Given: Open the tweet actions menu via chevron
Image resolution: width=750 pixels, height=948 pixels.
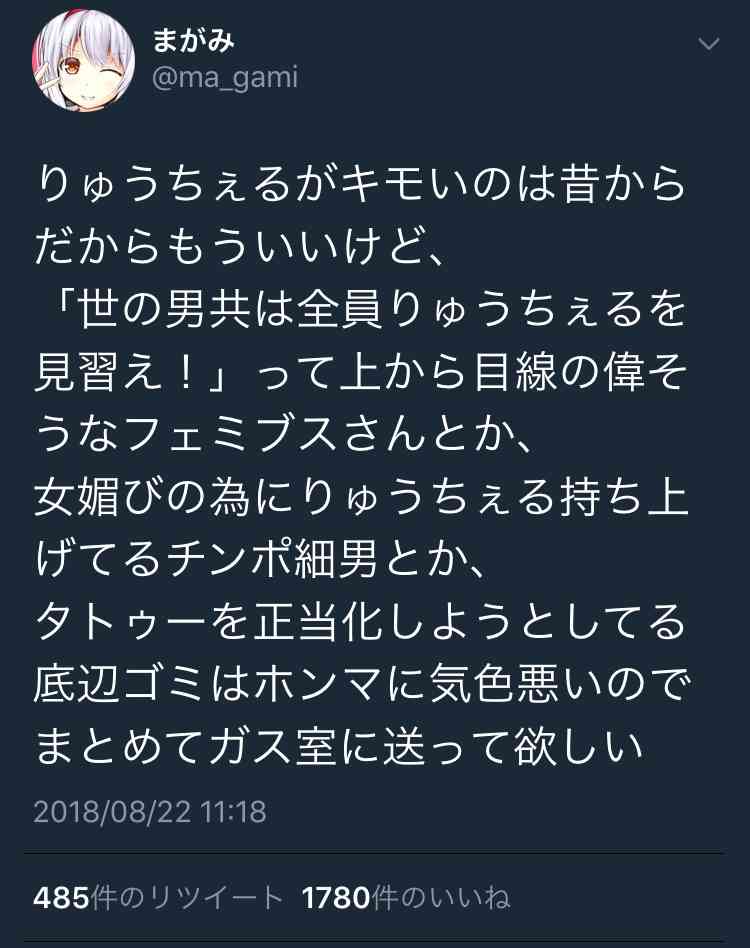Looking at the screenshot, I should (710, 44).
